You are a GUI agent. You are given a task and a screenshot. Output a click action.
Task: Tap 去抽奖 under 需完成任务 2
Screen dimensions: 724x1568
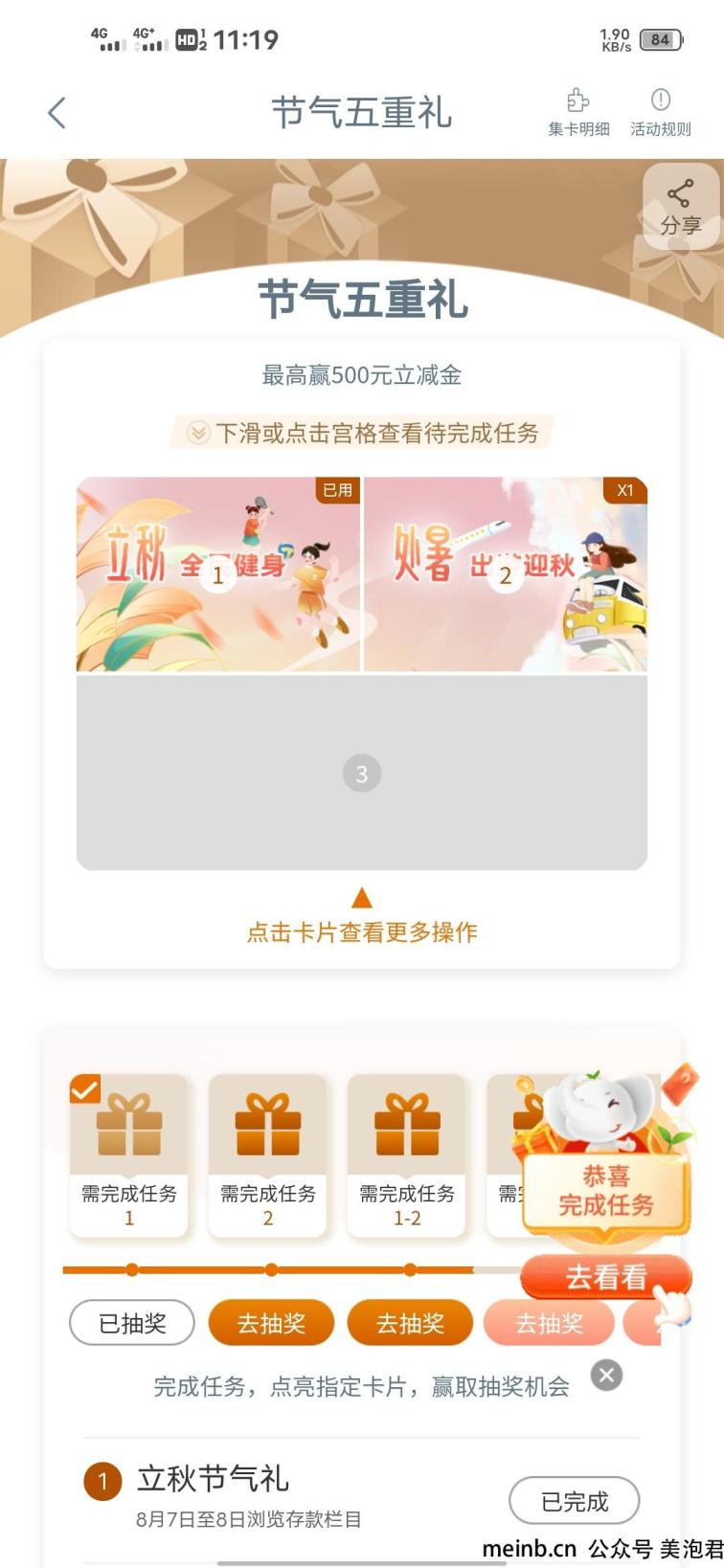click(x=271, y=1323)
